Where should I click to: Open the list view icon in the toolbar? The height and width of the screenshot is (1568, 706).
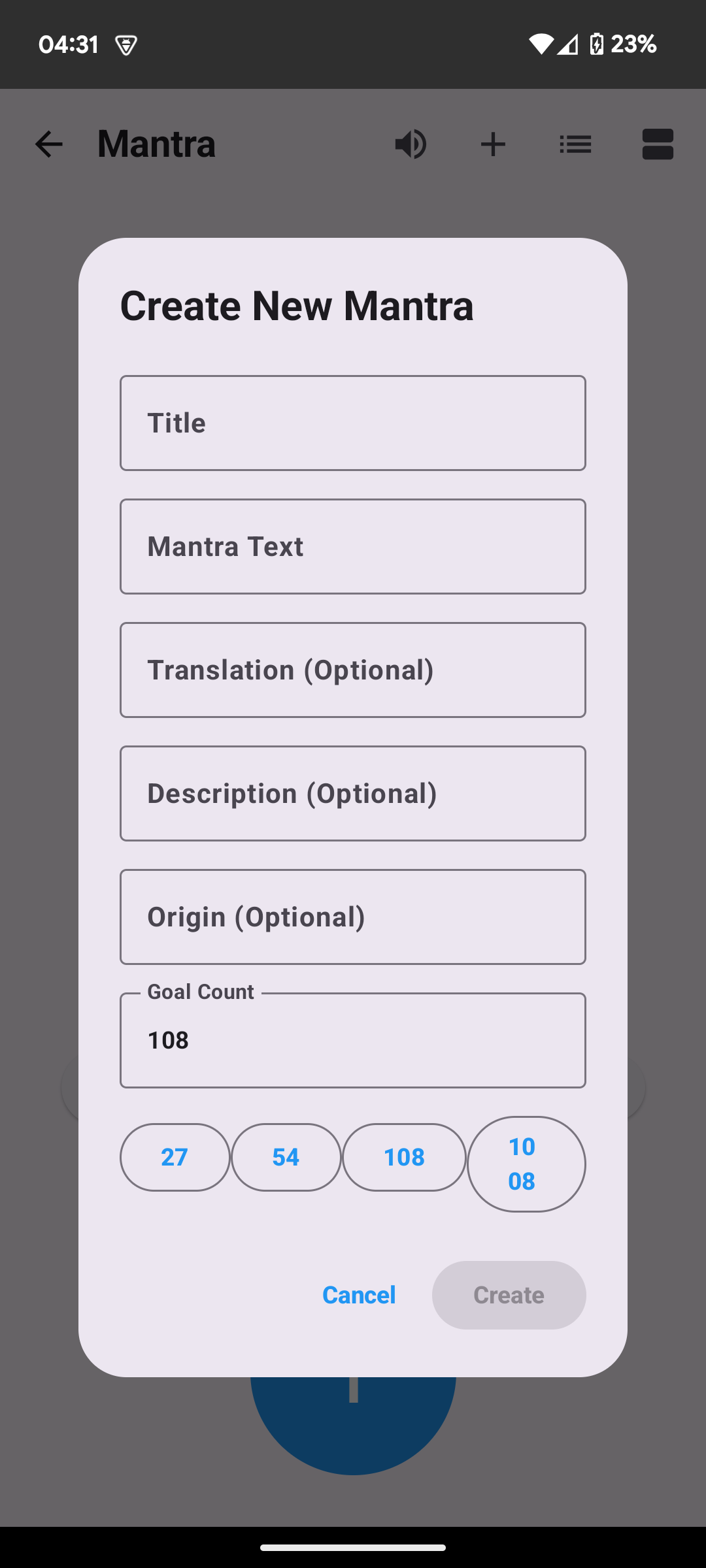(x=575, y=144)
